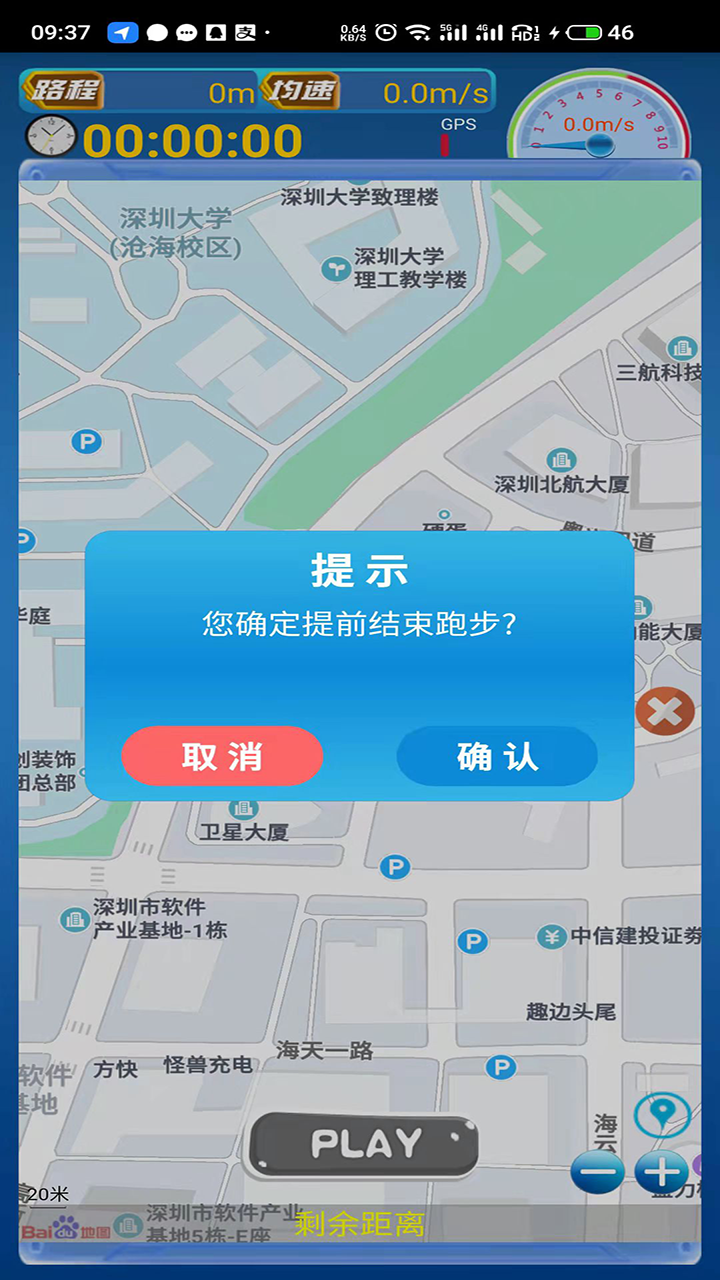Tap the location pin icon above zoom controls
The height and width of the screenshot is (1280, 720).
(x=661, y=1113)
